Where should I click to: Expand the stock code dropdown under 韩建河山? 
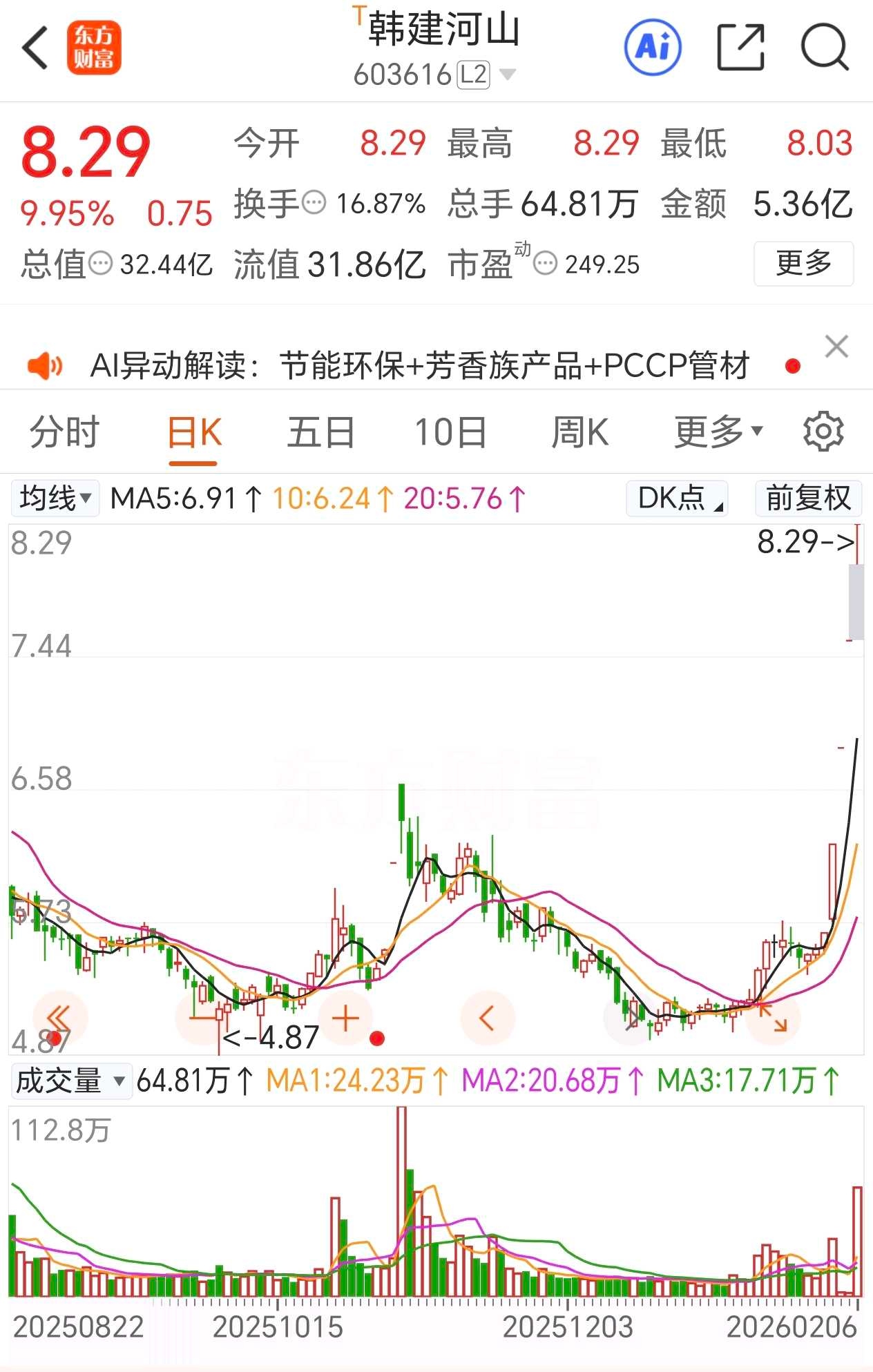point(507,75)
